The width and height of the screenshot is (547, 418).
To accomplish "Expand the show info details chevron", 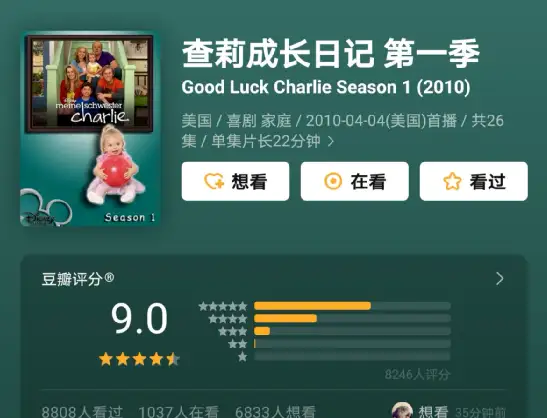I will click(x=331, y=141).
